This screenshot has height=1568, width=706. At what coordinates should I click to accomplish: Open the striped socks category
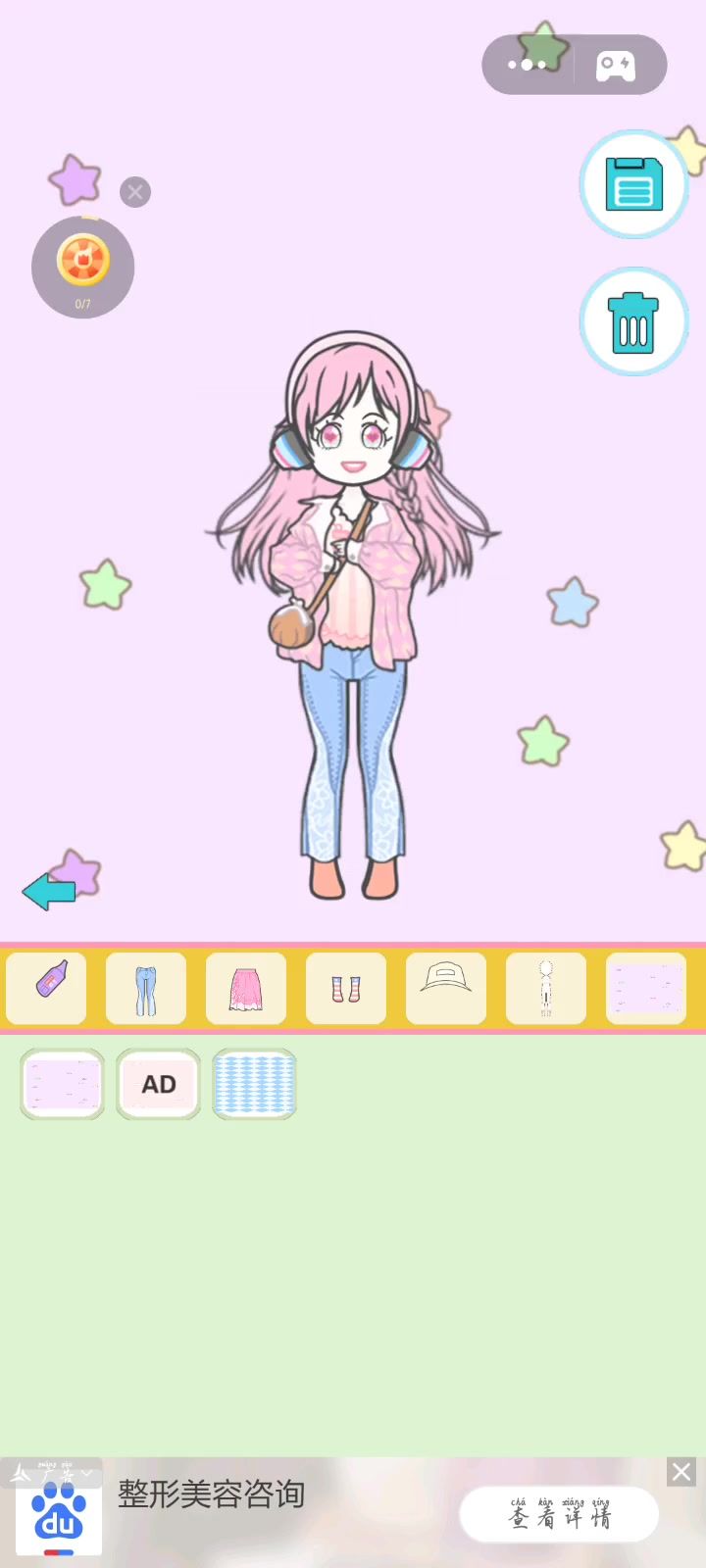[346, 988]
